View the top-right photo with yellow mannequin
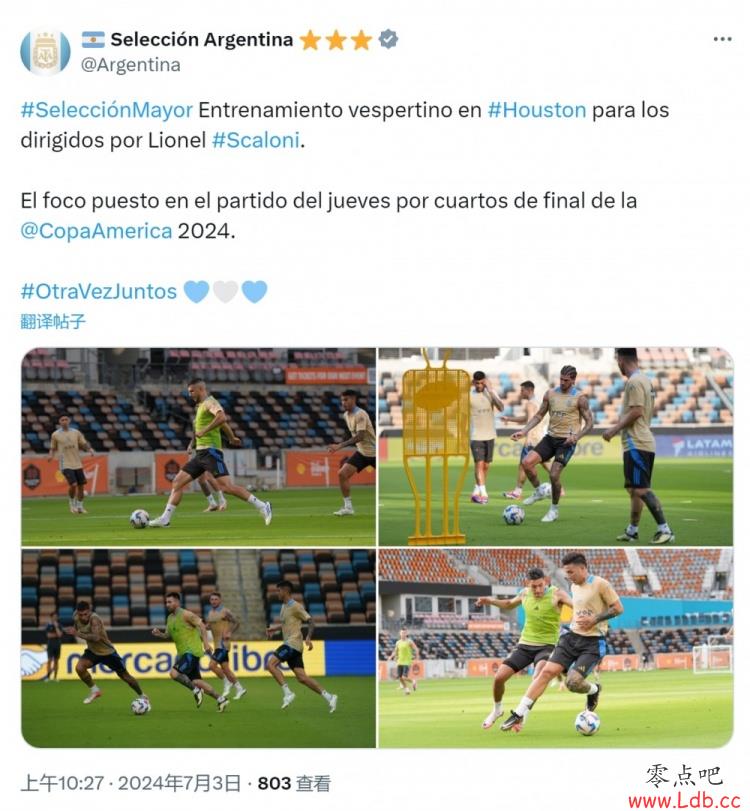This screenshot has height=811, width=750. click(x=556, y=446)
